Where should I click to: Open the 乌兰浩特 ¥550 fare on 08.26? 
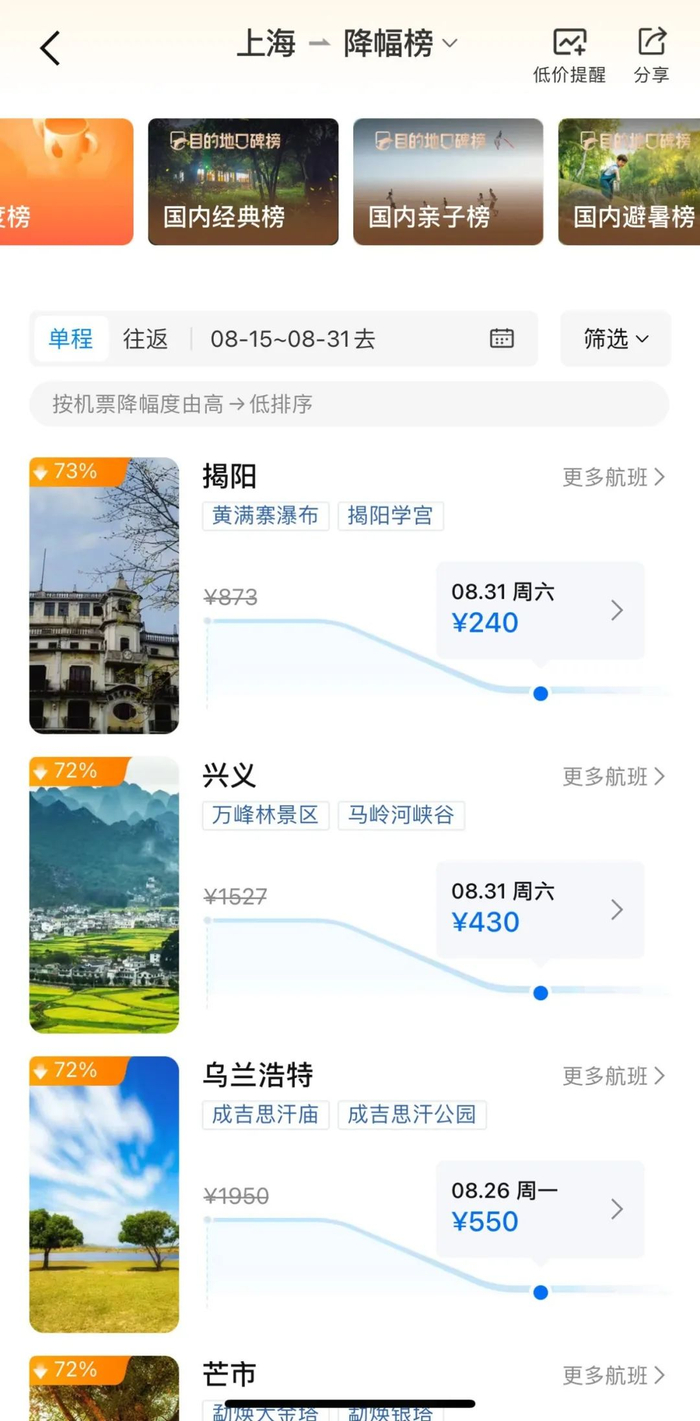click(540, 1209)
